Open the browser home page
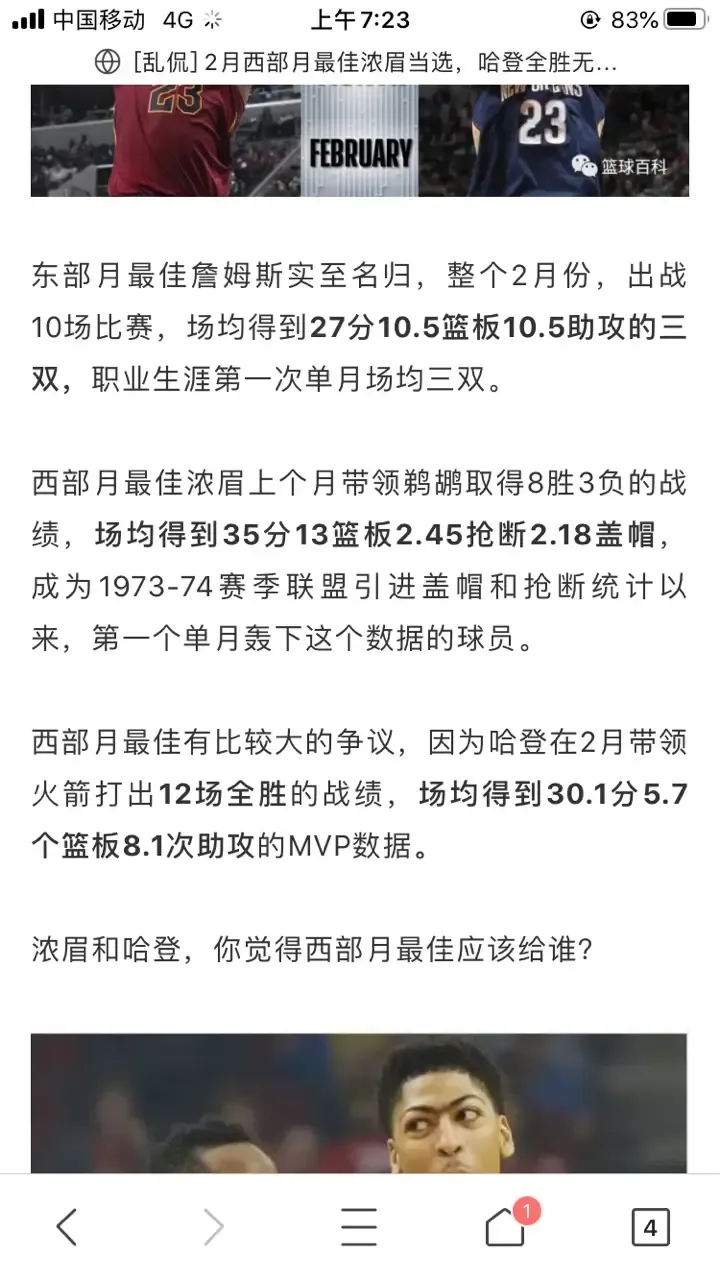The image size is (720, 1281). (x=506, y=1228)
